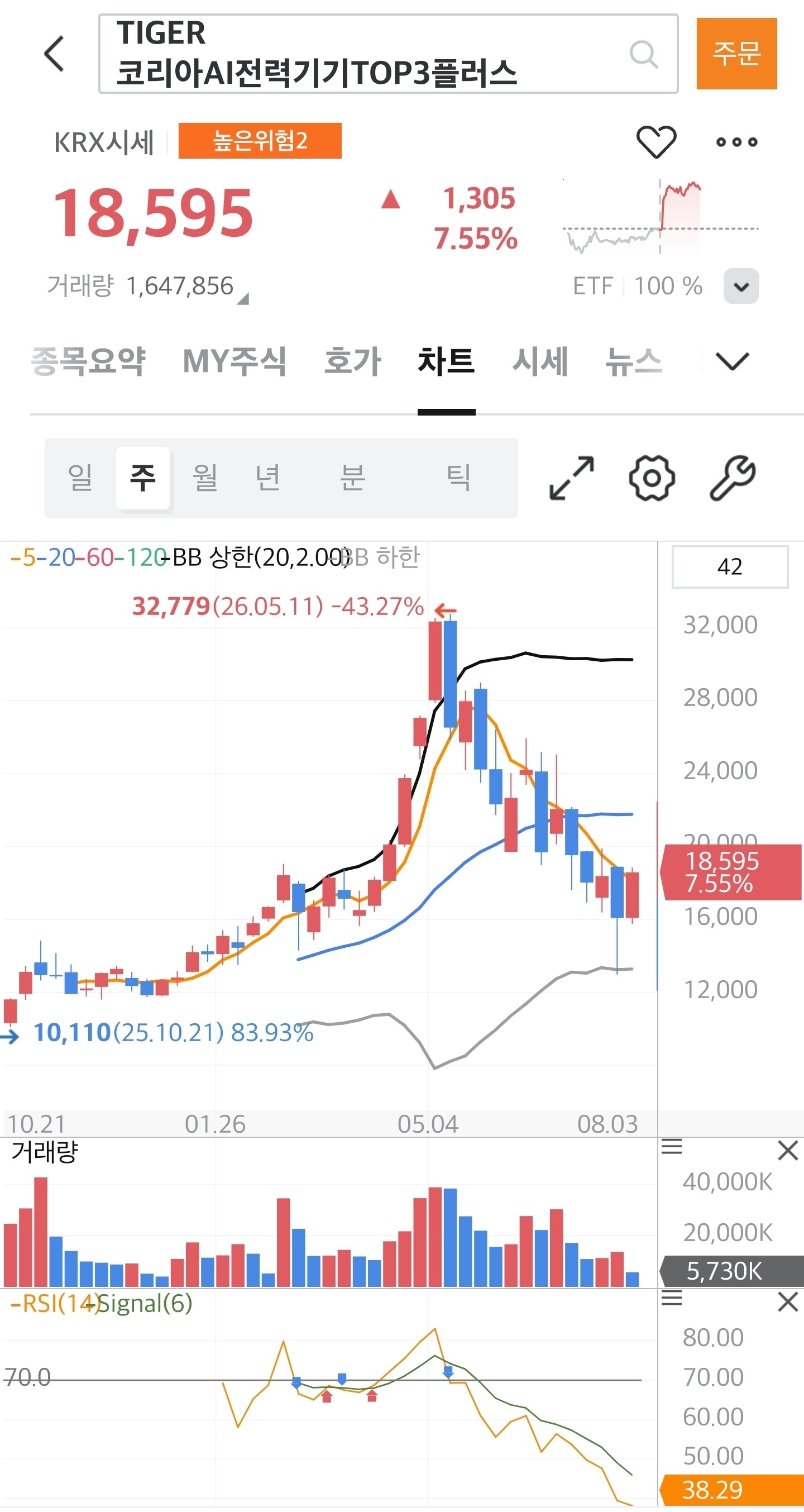804x1512 pixels.
Task: Close the RSI indicator panel
Action: point(788,1301)
